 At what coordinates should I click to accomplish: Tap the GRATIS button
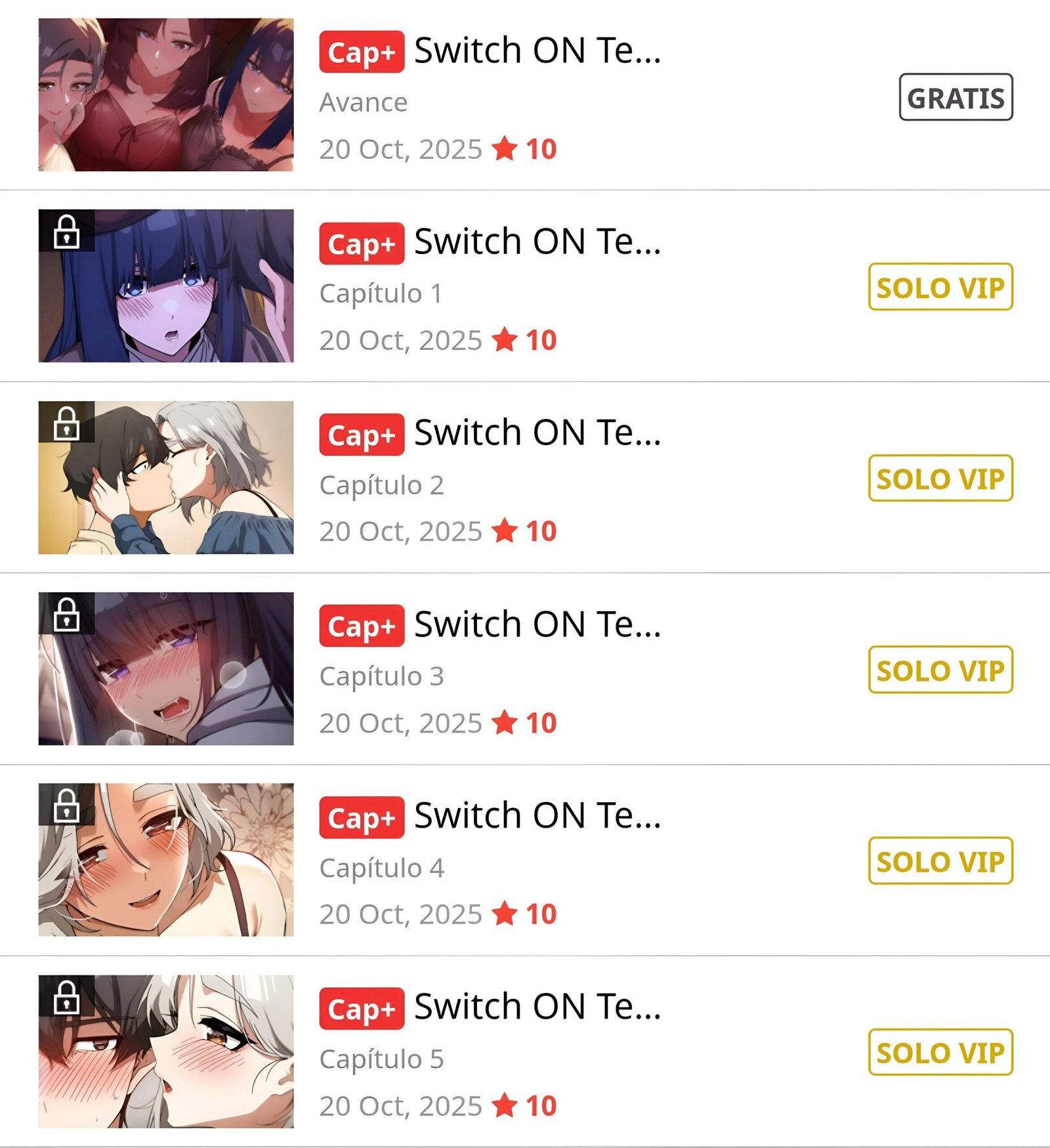955,97
